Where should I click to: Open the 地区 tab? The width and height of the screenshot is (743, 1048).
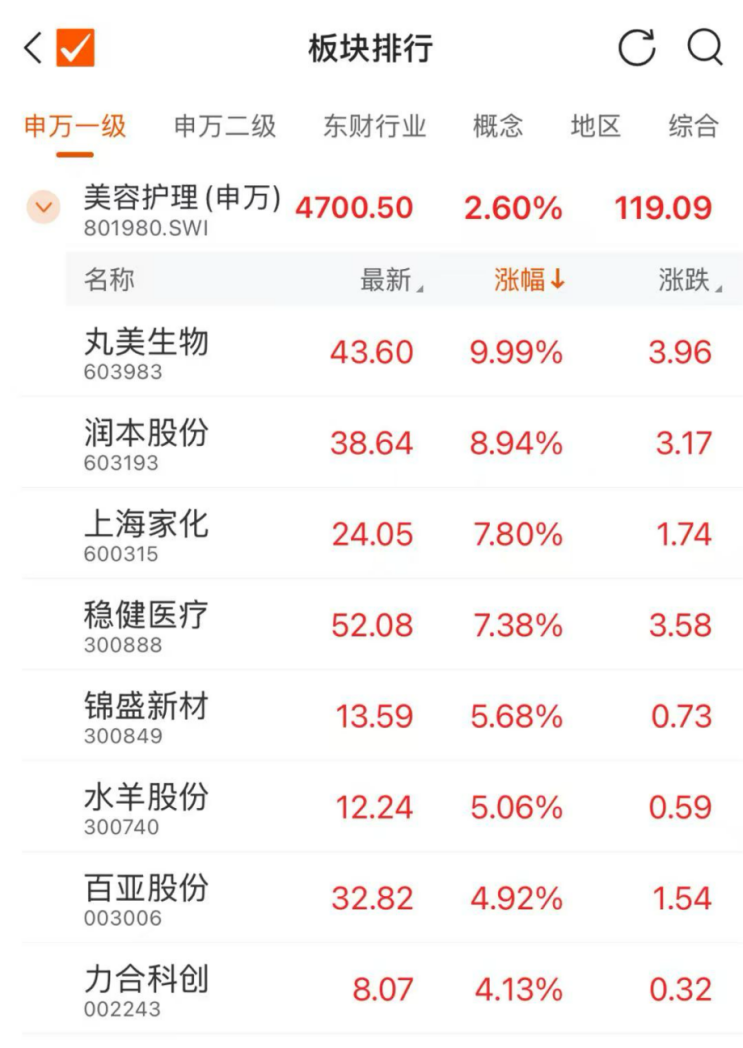[x=596, y=126]
